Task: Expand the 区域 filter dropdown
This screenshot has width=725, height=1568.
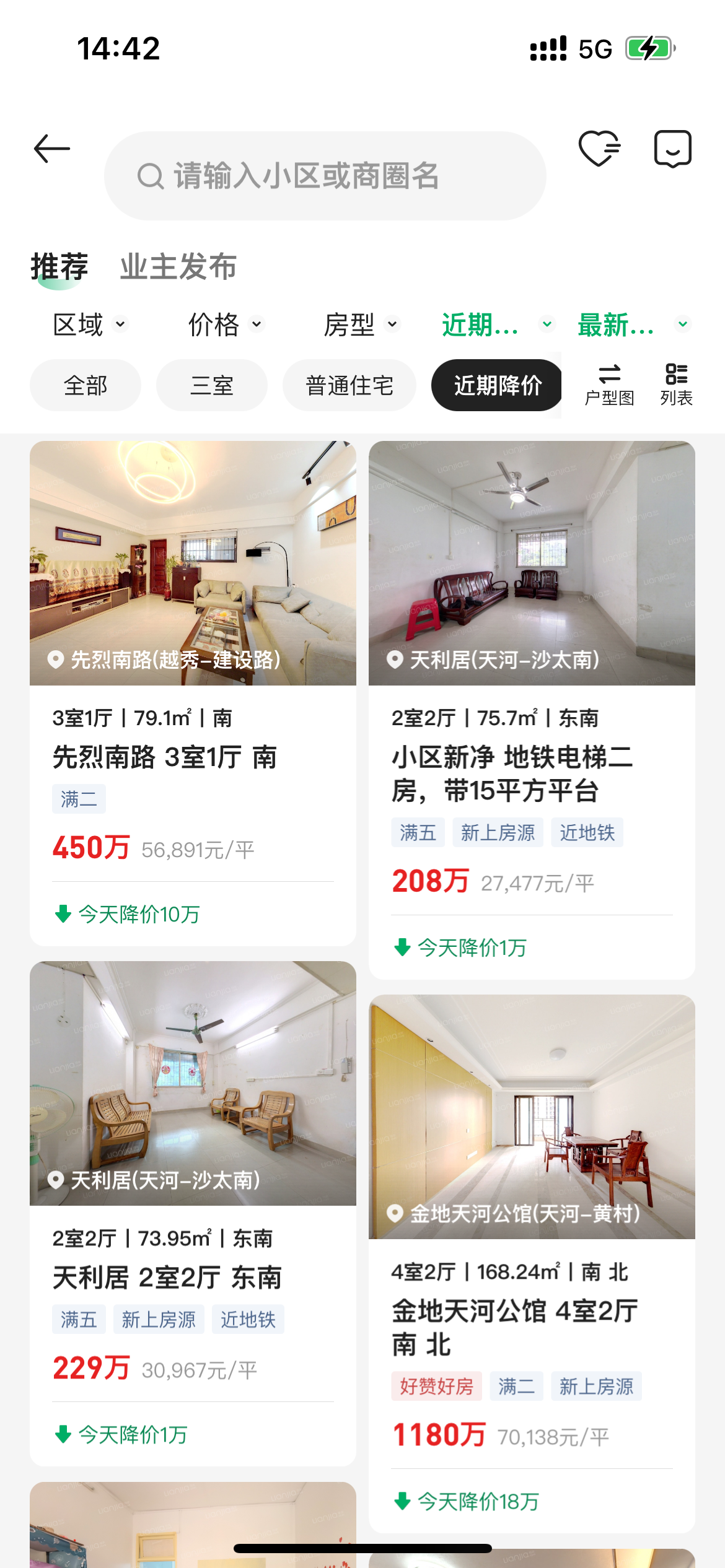Action: pyautogui.click(x=90, y=324)
